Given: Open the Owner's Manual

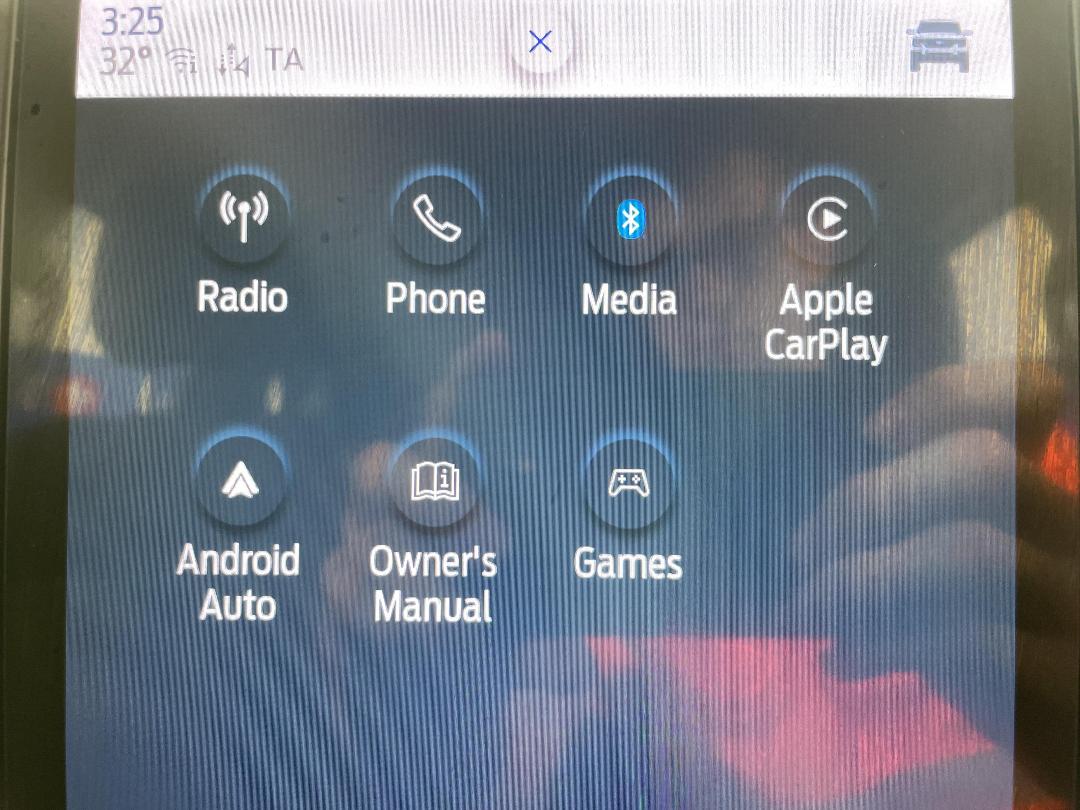Looking at the screenshot, I should click(435, 482).
